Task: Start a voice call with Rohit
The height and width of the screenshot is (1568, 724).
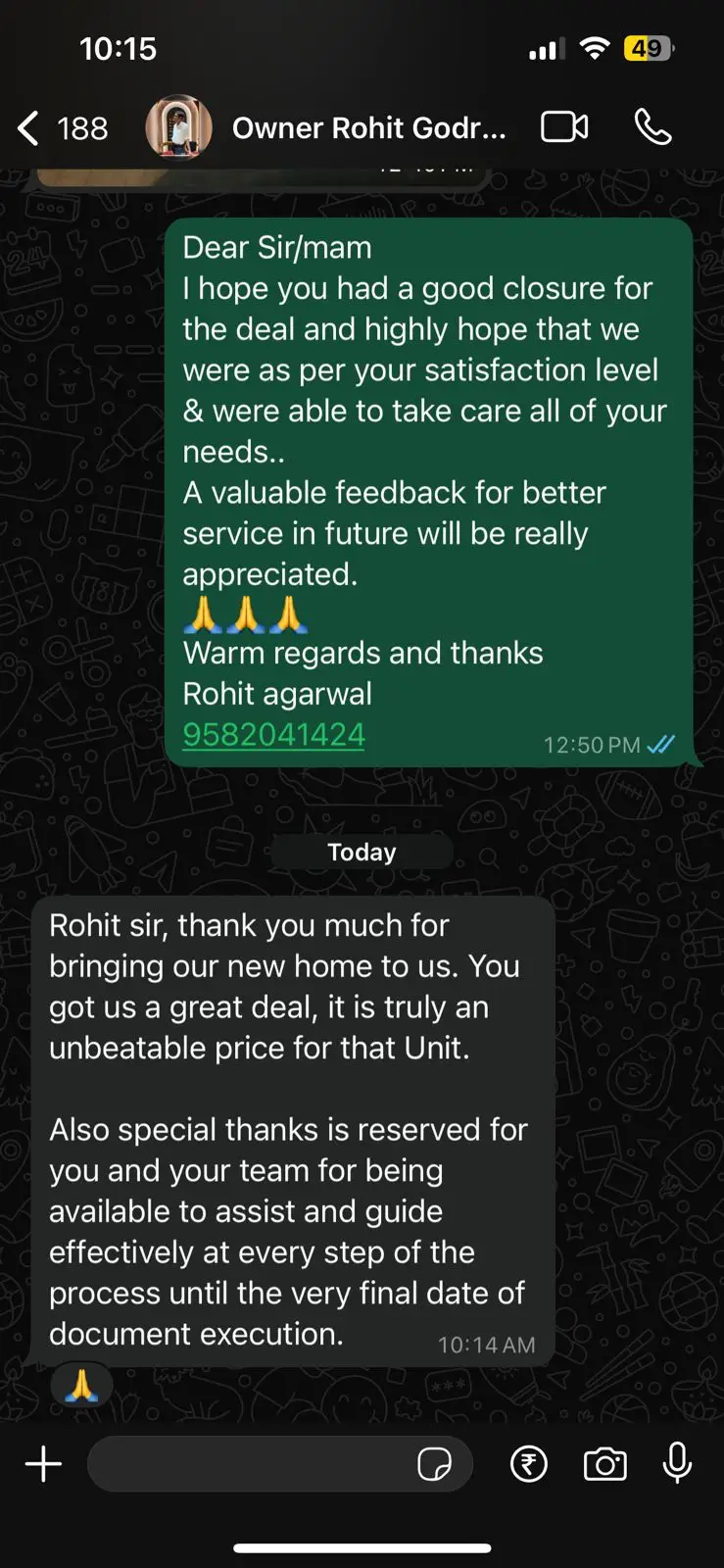Action: point(653,127)
